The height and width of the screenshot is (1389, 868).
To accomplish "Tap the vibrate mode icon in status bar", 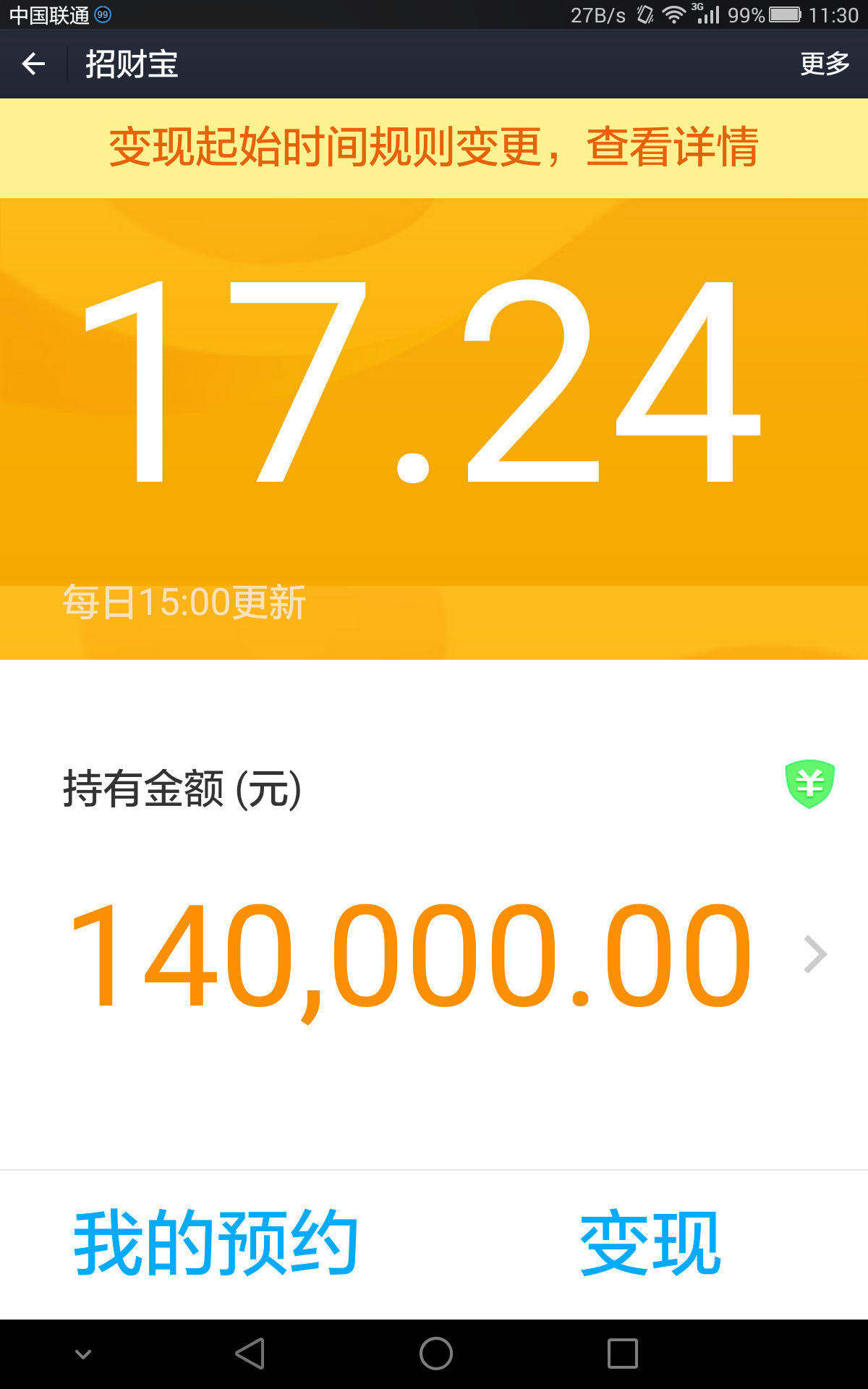I will pos(646,13).
